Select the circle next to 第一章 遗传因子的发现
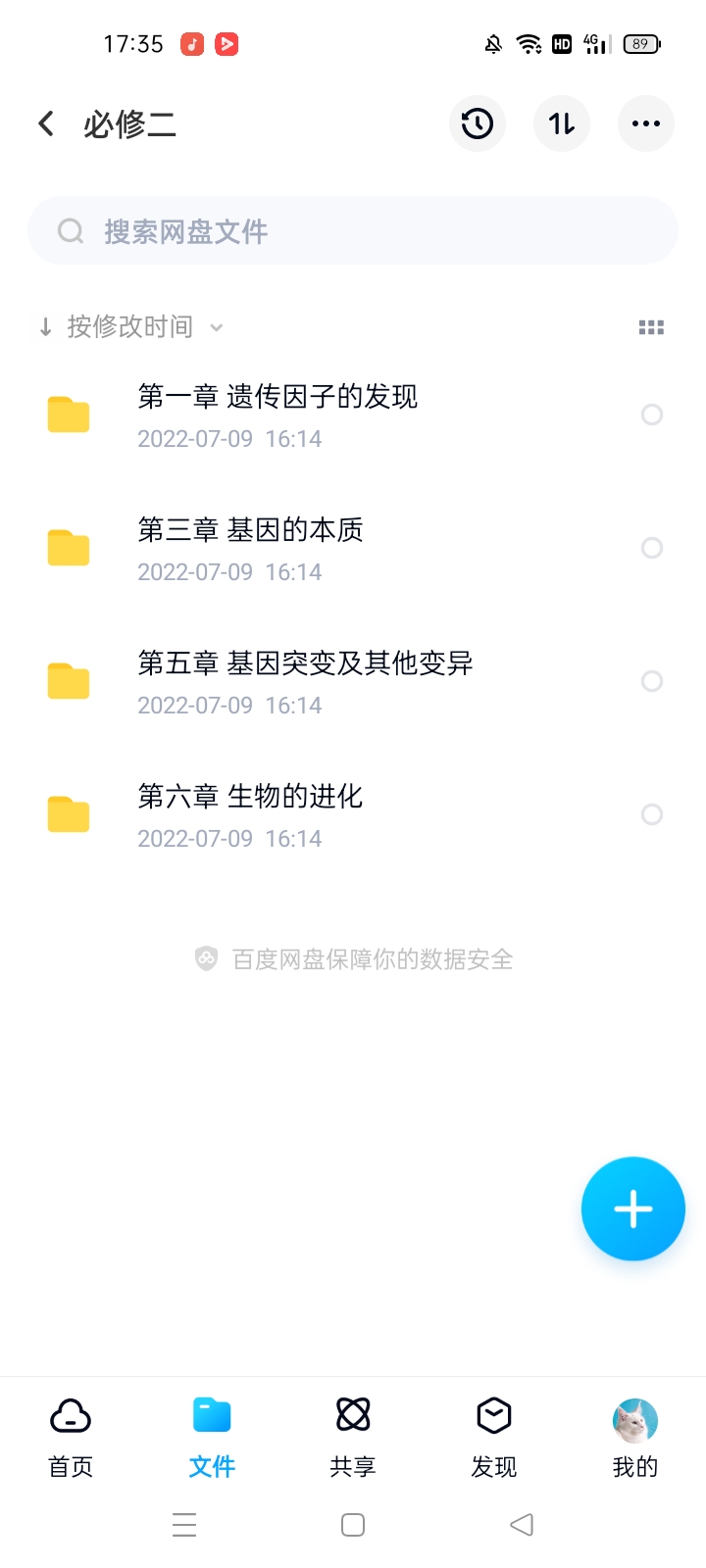Image resolution: width=706 pixels, height=1568 pixels. pyautogui.click(x=652, y=415)
